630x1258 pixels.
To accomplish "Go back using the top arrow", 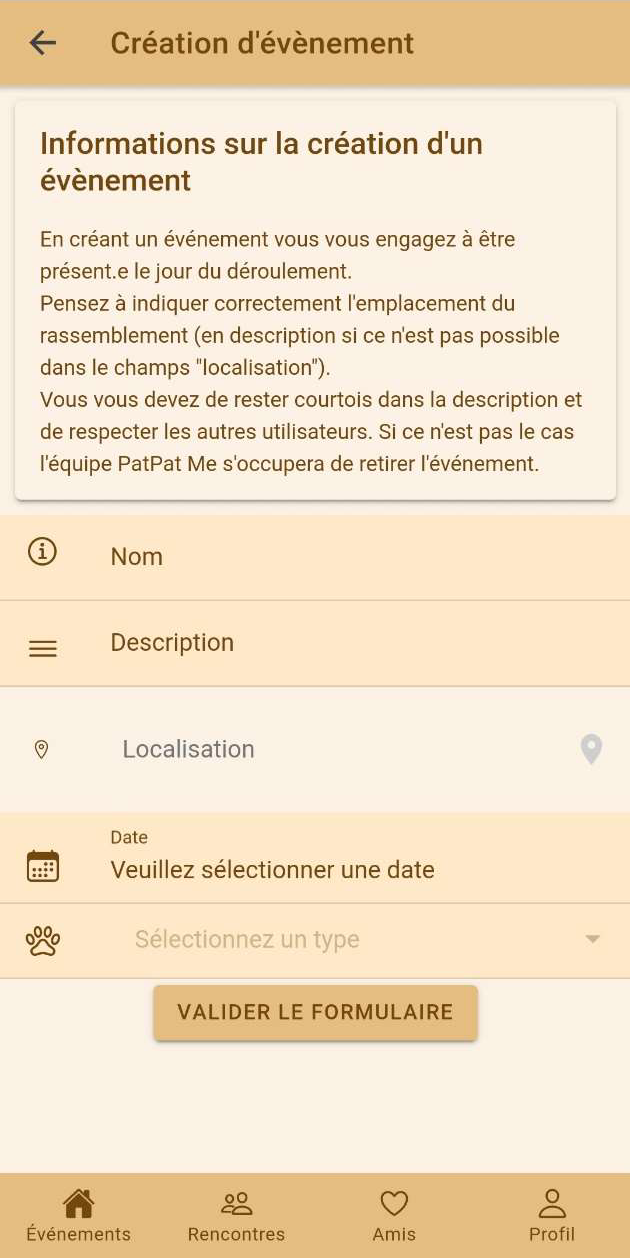I will coord(43,43).
